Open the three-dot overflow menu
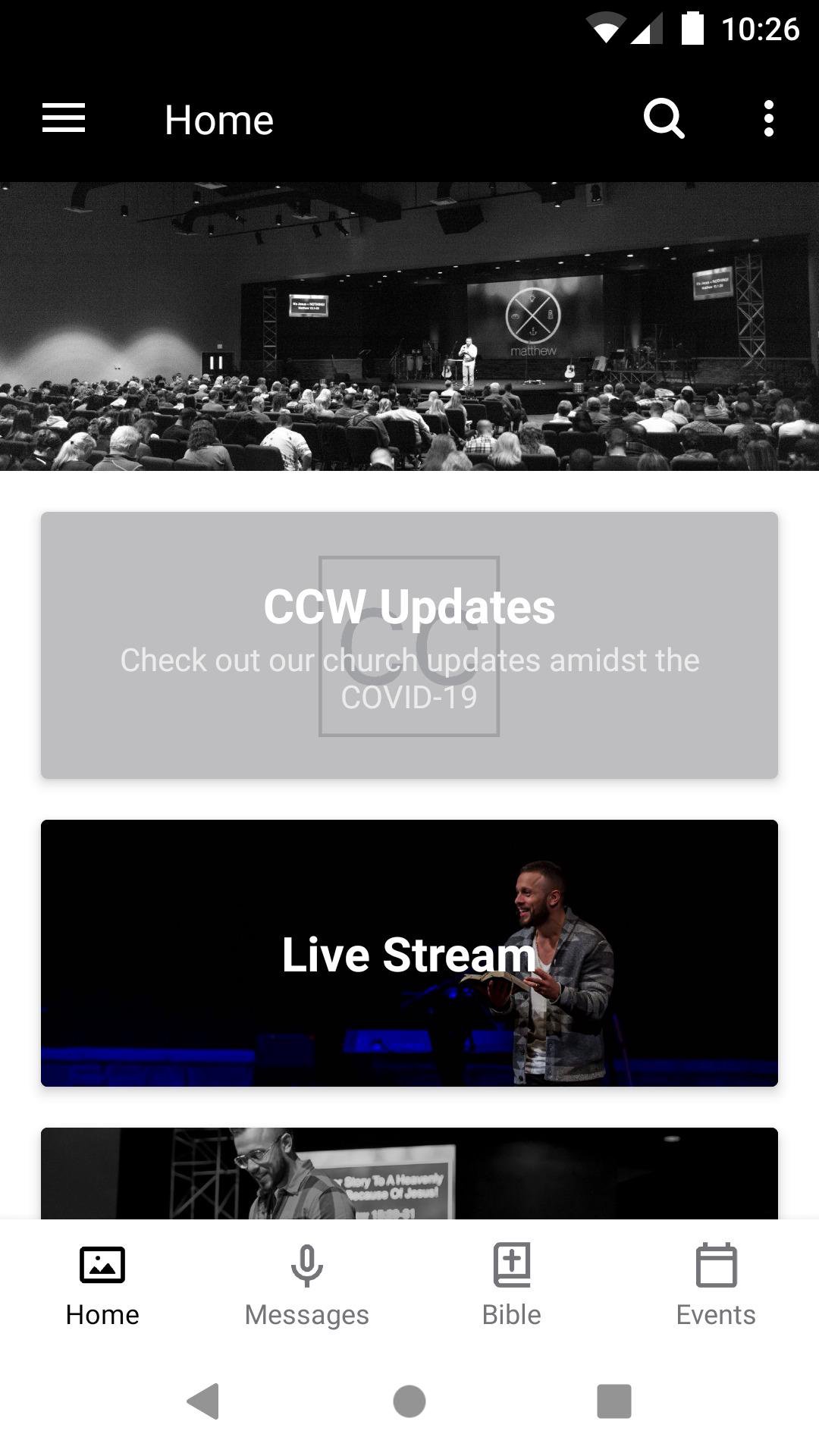The image size is (819, 1456). click(768, 119)
